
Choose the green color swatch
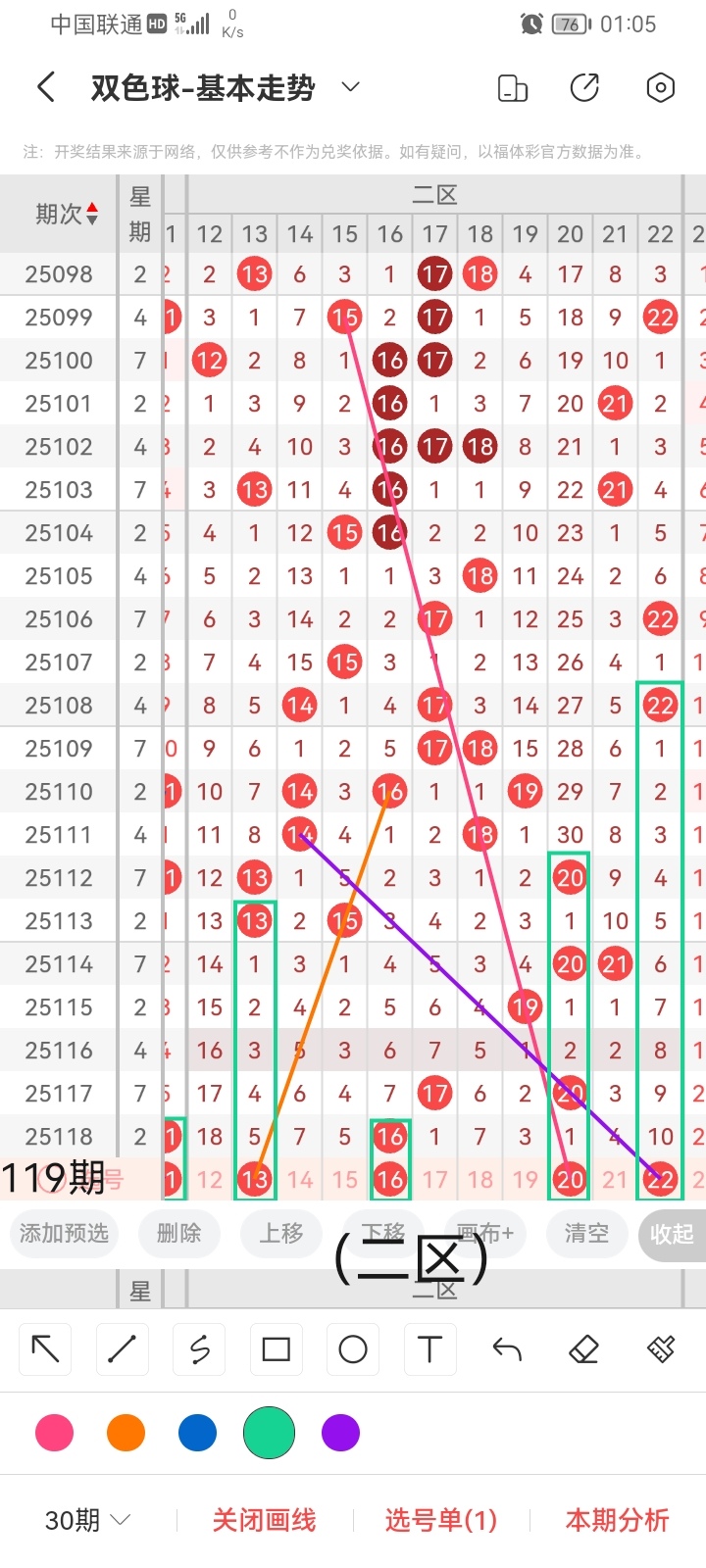(x=269, y=1433)
